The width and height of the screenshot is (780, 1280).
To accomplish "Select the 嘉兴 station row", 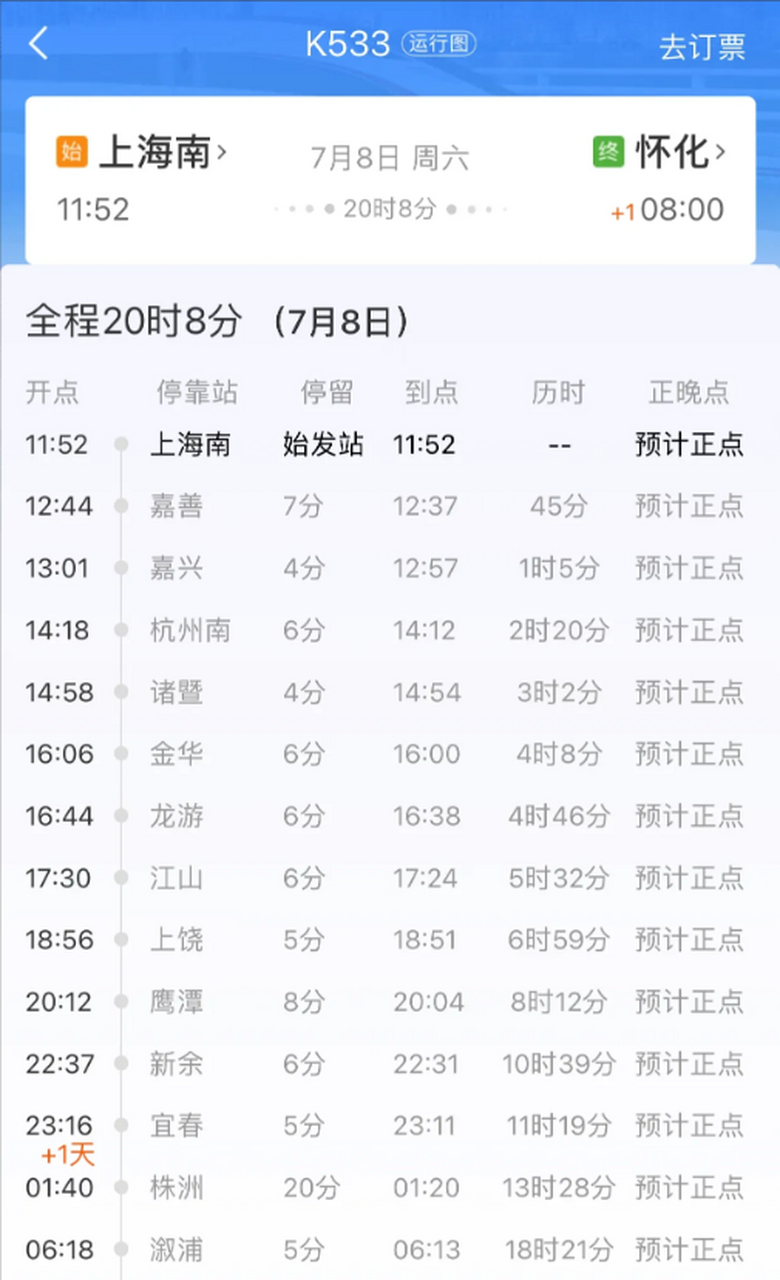I will (177, 568).
